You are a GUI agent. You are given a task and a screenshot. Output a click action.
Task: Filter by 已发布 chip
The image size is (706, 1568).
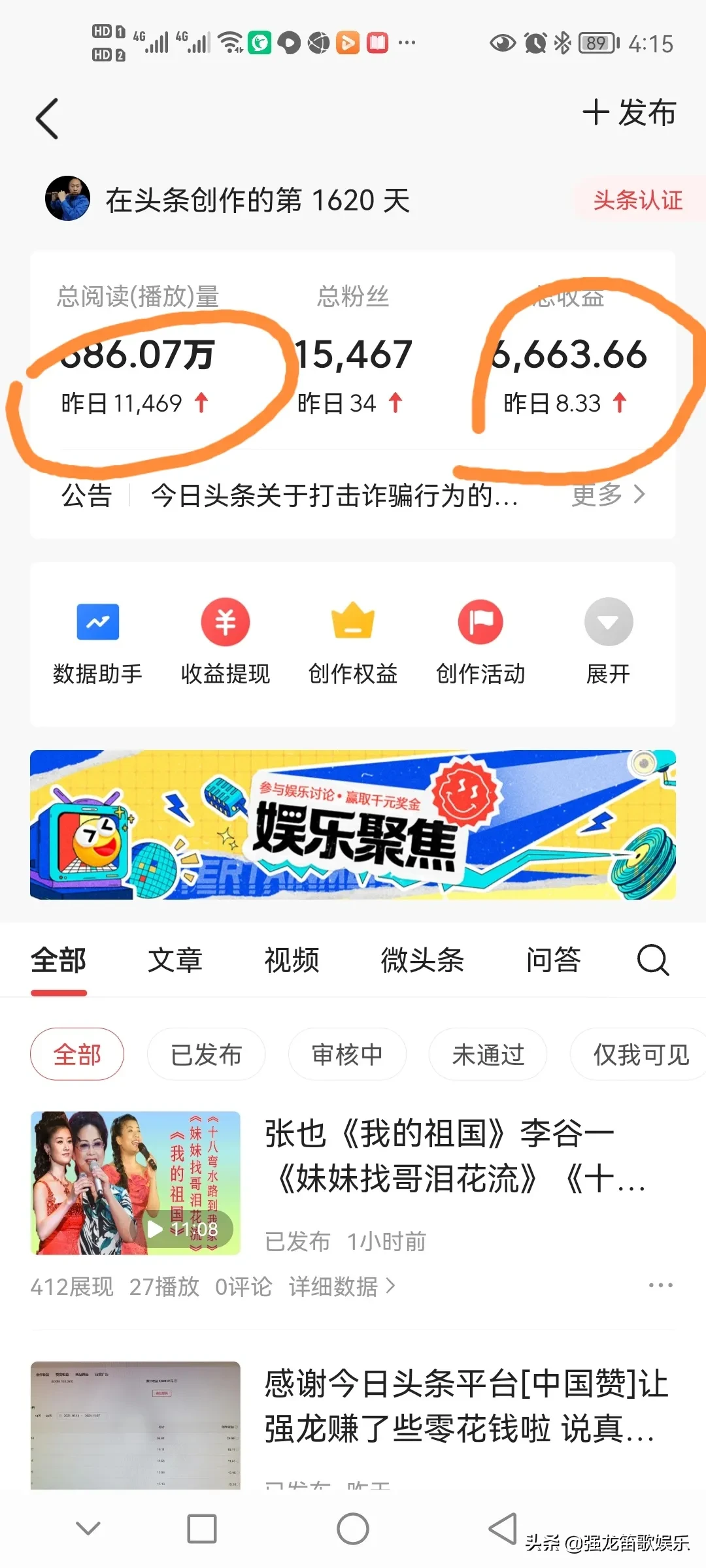[206, 1054]
